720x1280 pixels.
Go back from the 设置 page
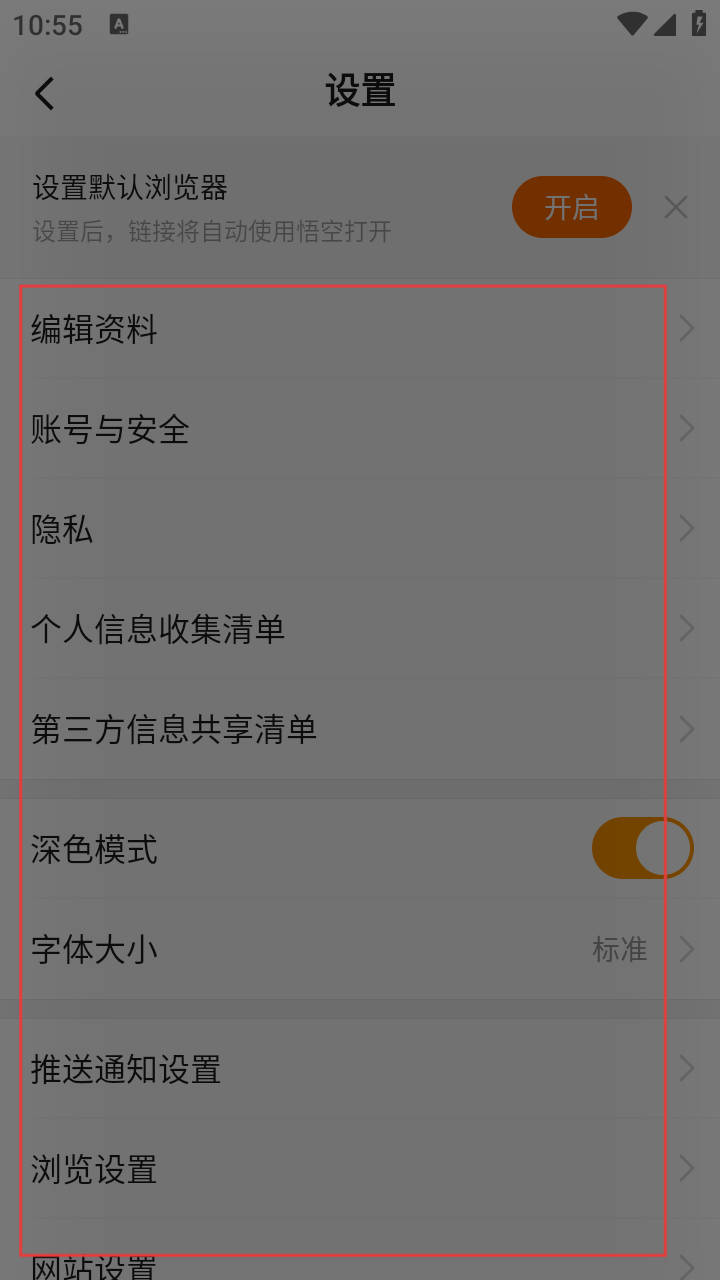click(x=44, y=93)
